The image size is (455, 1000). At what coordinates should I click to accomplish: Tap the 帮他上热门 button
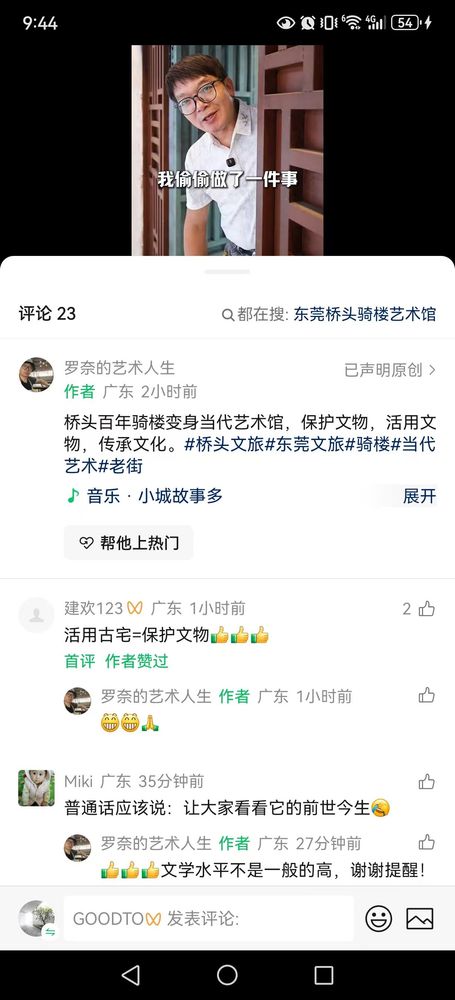(x=128, y=543)
